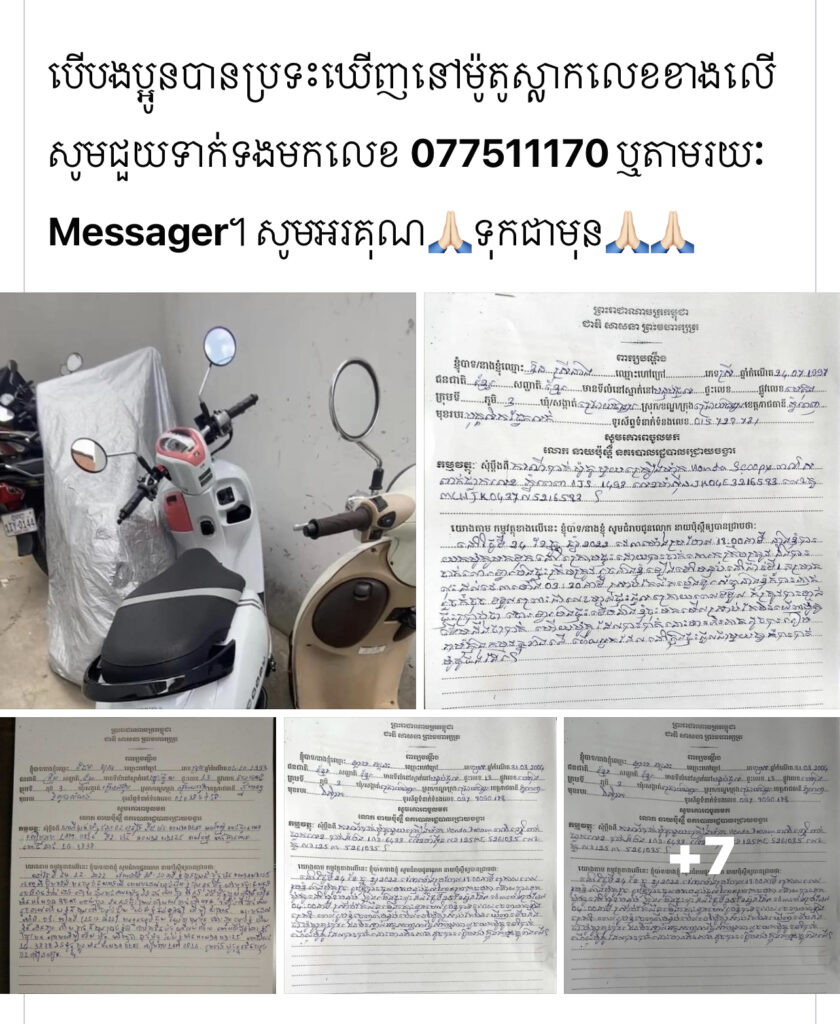Open the +7 more photos tile
Viewport: 840px width, 1024px height.
click(701, 855)
